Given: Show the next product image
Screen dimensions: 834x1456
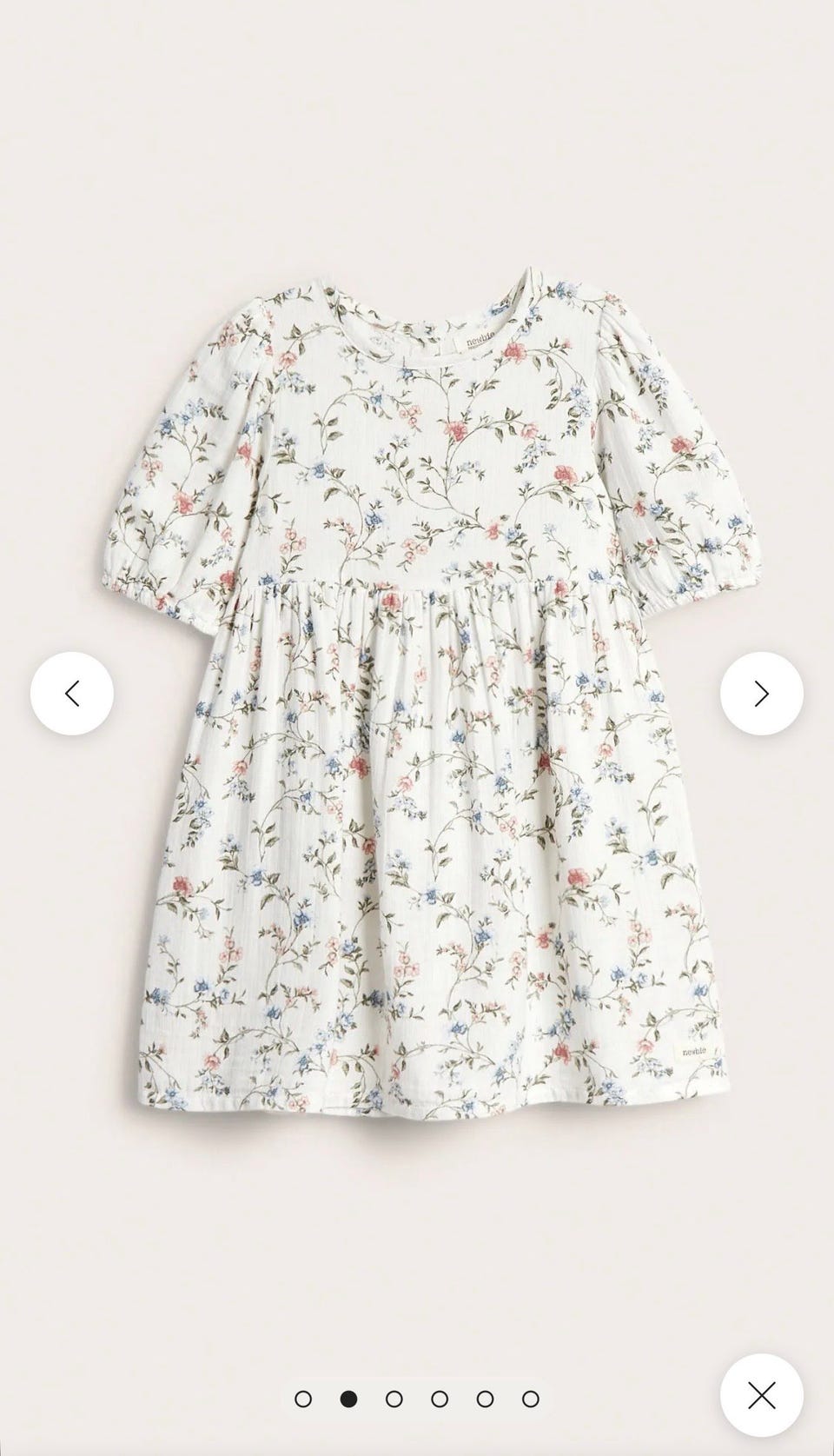Looking at the screenshot, I should click(762, 693).
